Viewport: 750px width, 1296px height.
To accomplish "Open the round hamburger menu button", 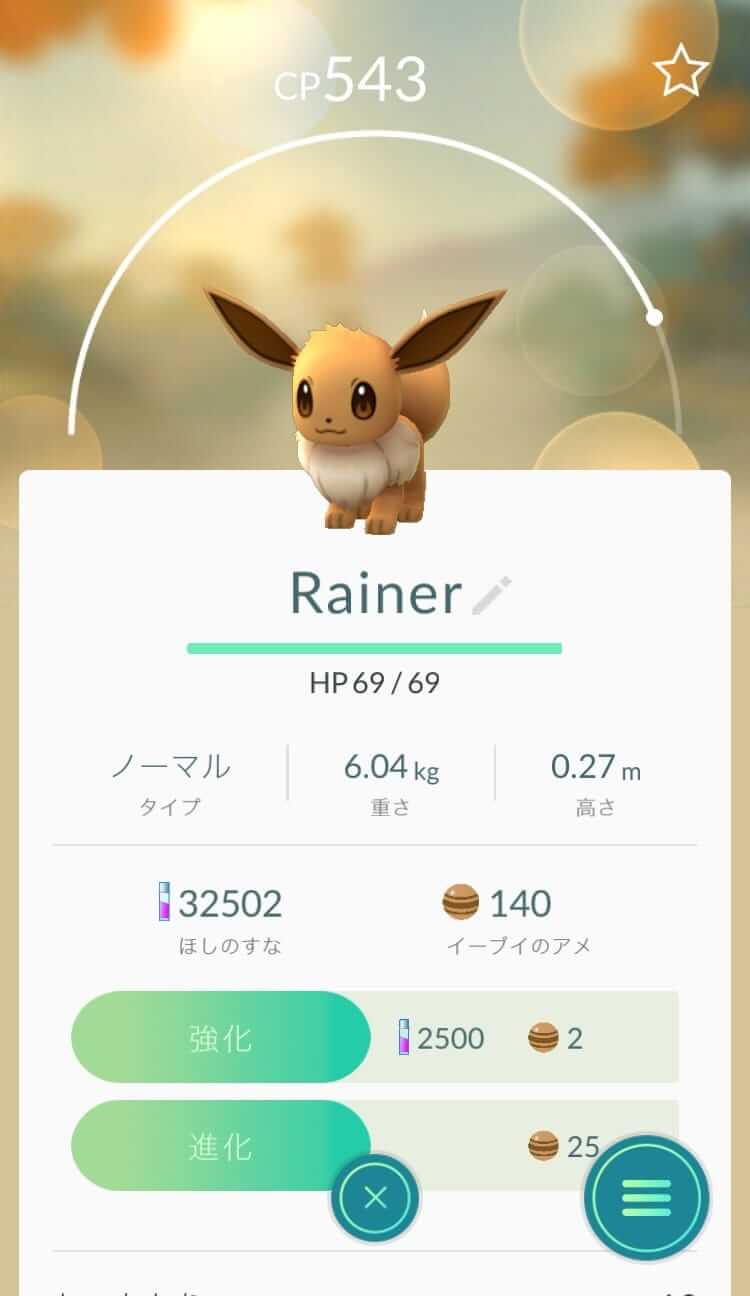I will click(x=647, y=1197).
